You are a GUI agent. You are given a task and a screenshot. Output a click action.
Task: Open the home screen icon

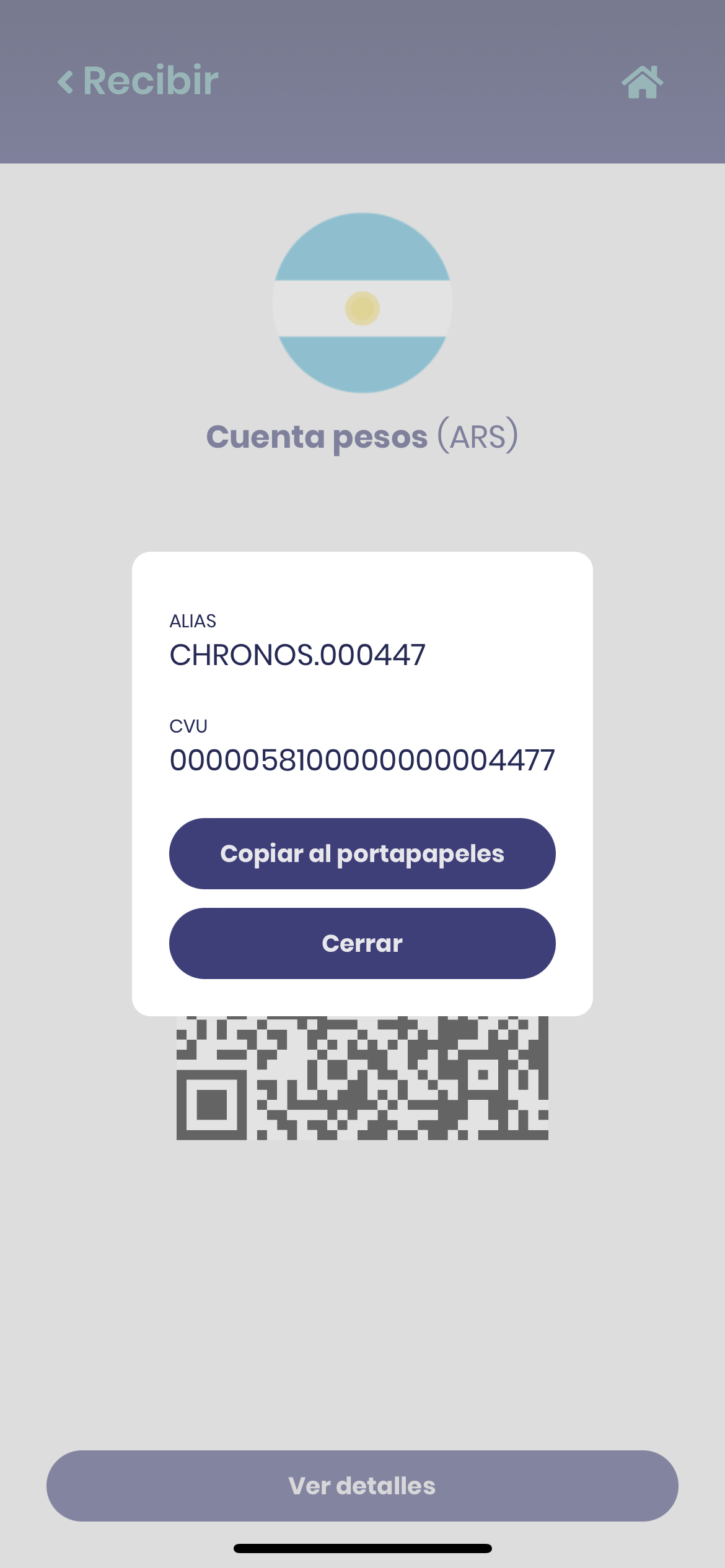642,82
